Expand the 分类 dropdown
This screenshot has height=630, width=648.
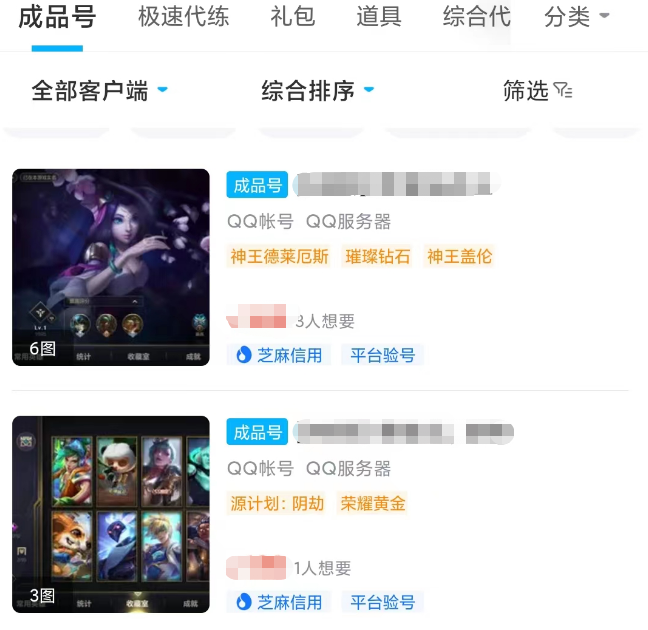(x=577, y=17)
